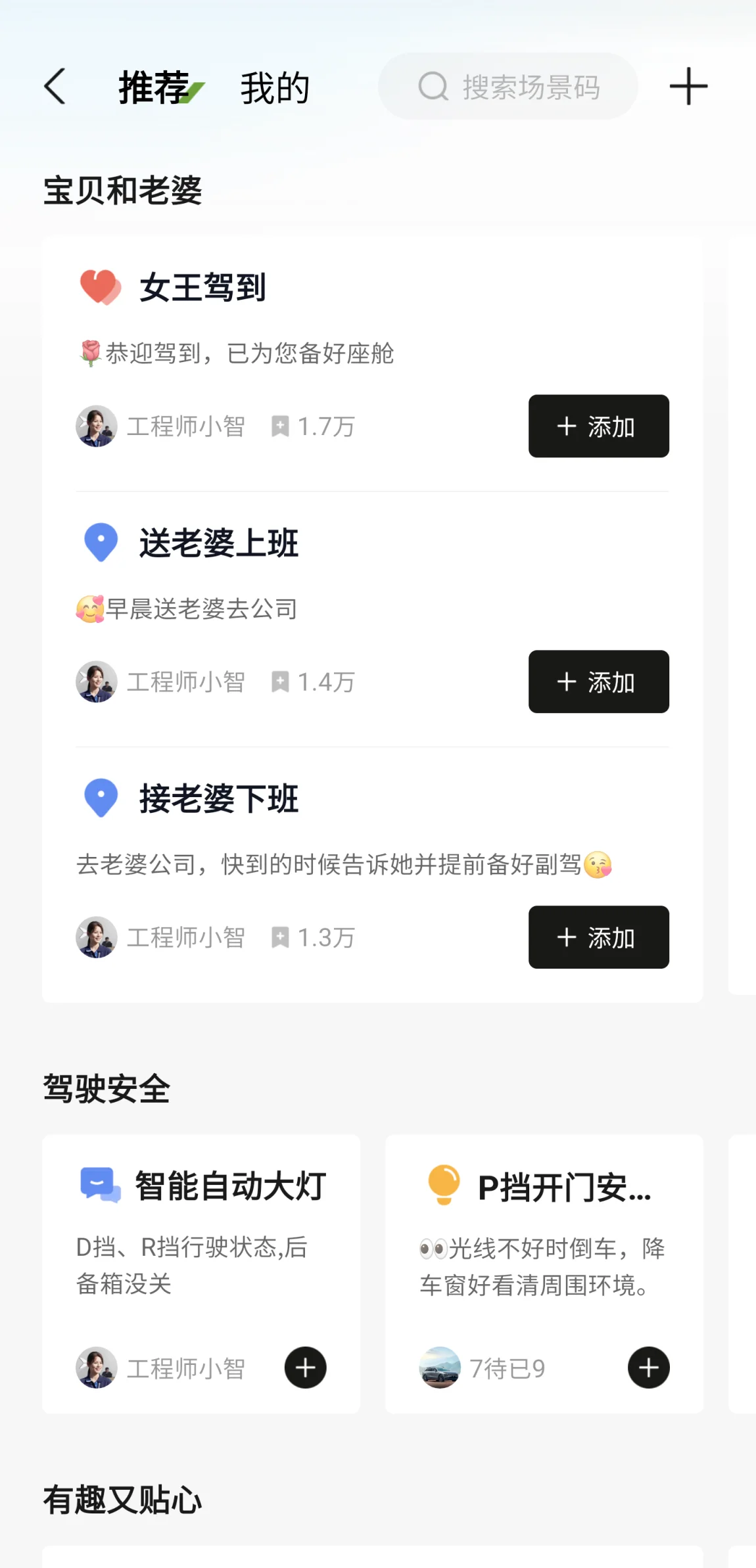
Task: Add the 女王驾到 scene
Action: click(598, 426)
